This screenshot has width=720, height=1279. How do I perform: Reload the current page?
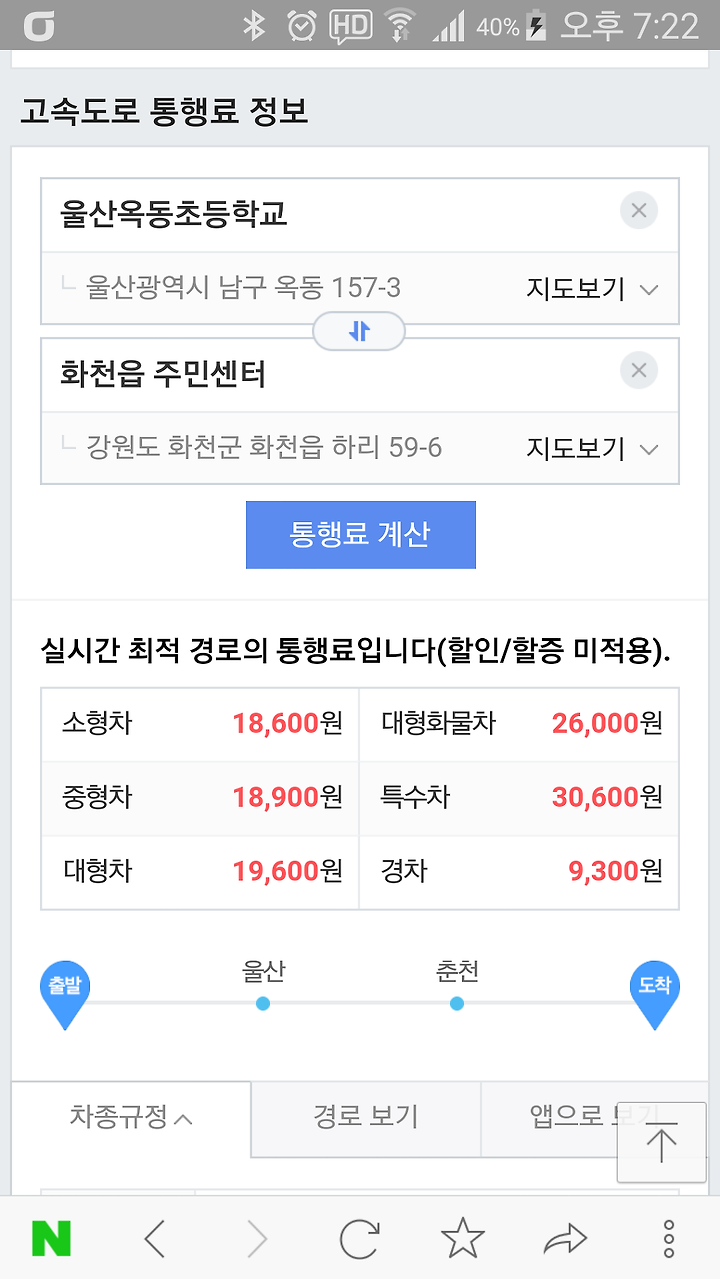[359, 1239]
